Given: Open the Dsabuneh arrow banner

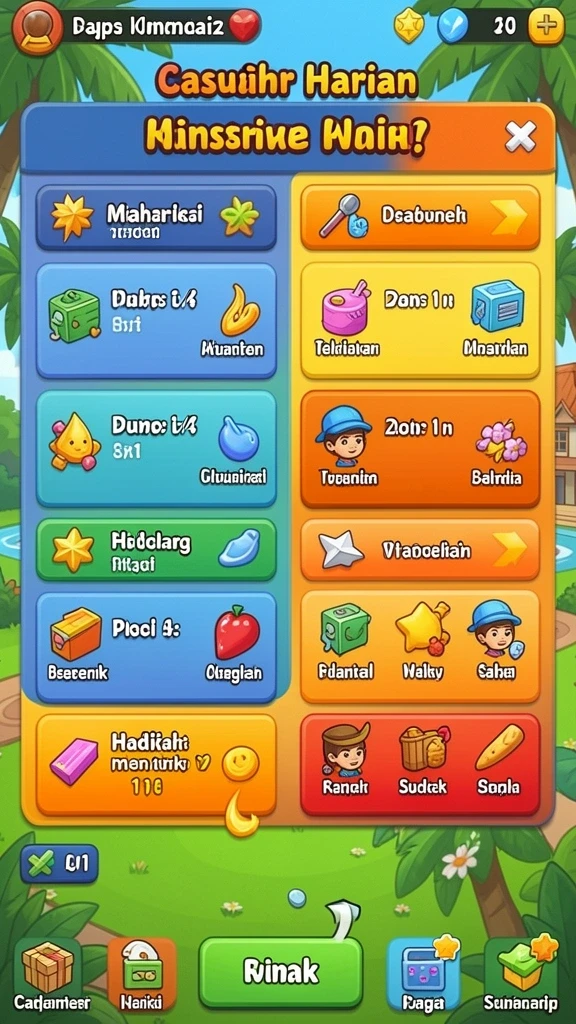Looking at the screenshot, I should (x=420, y=217).
